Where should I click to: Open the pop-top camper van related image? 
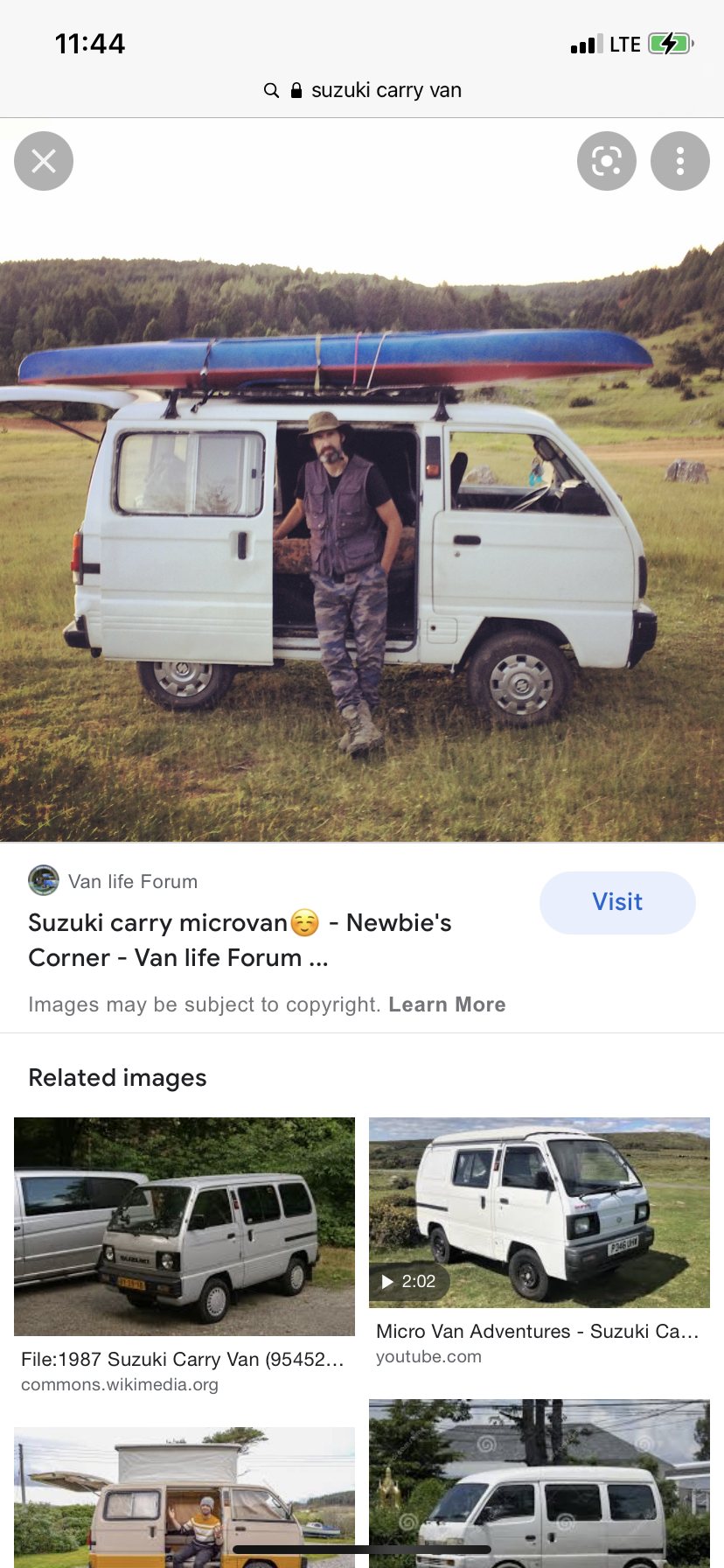tap(184, 1496)
